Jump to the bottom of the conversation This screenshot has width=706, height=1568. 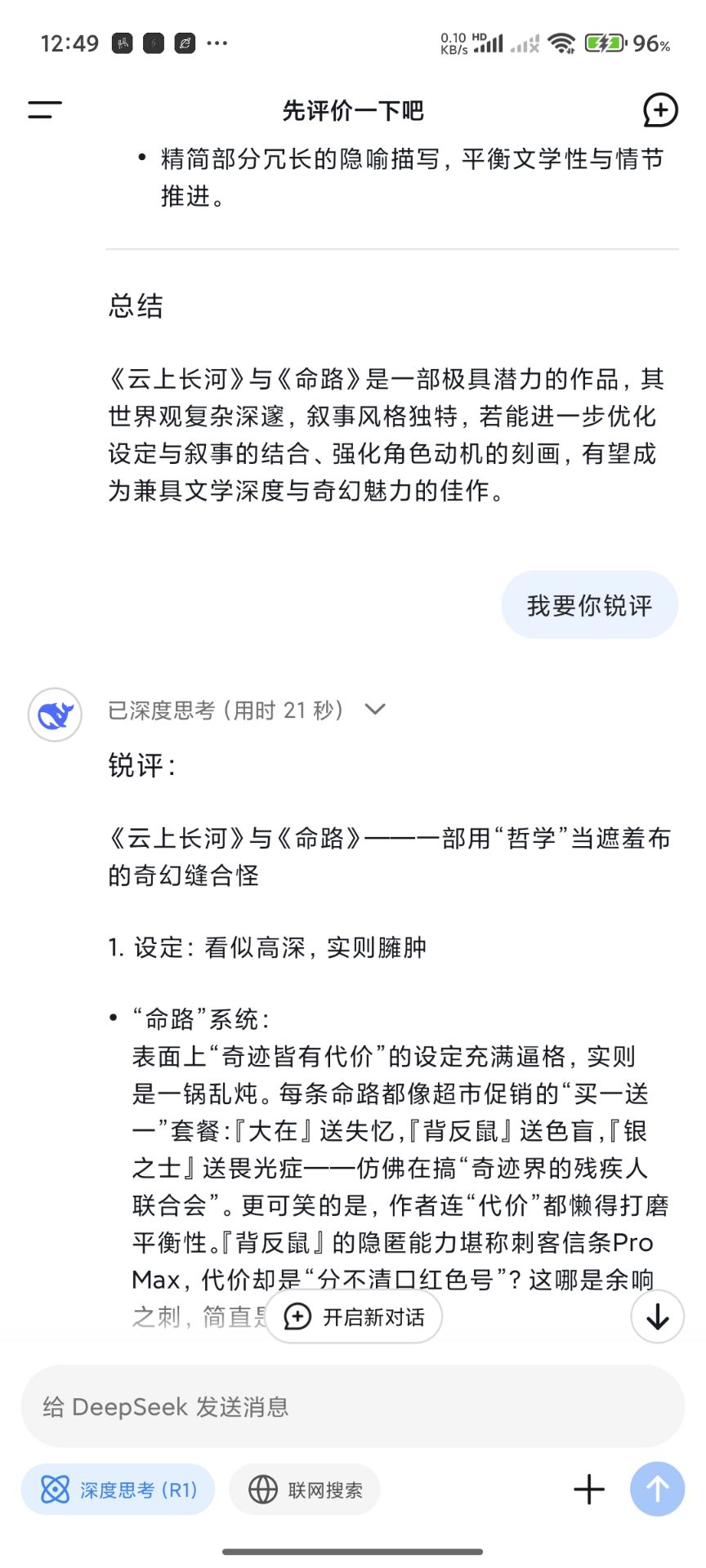[x=657, y=1316]
